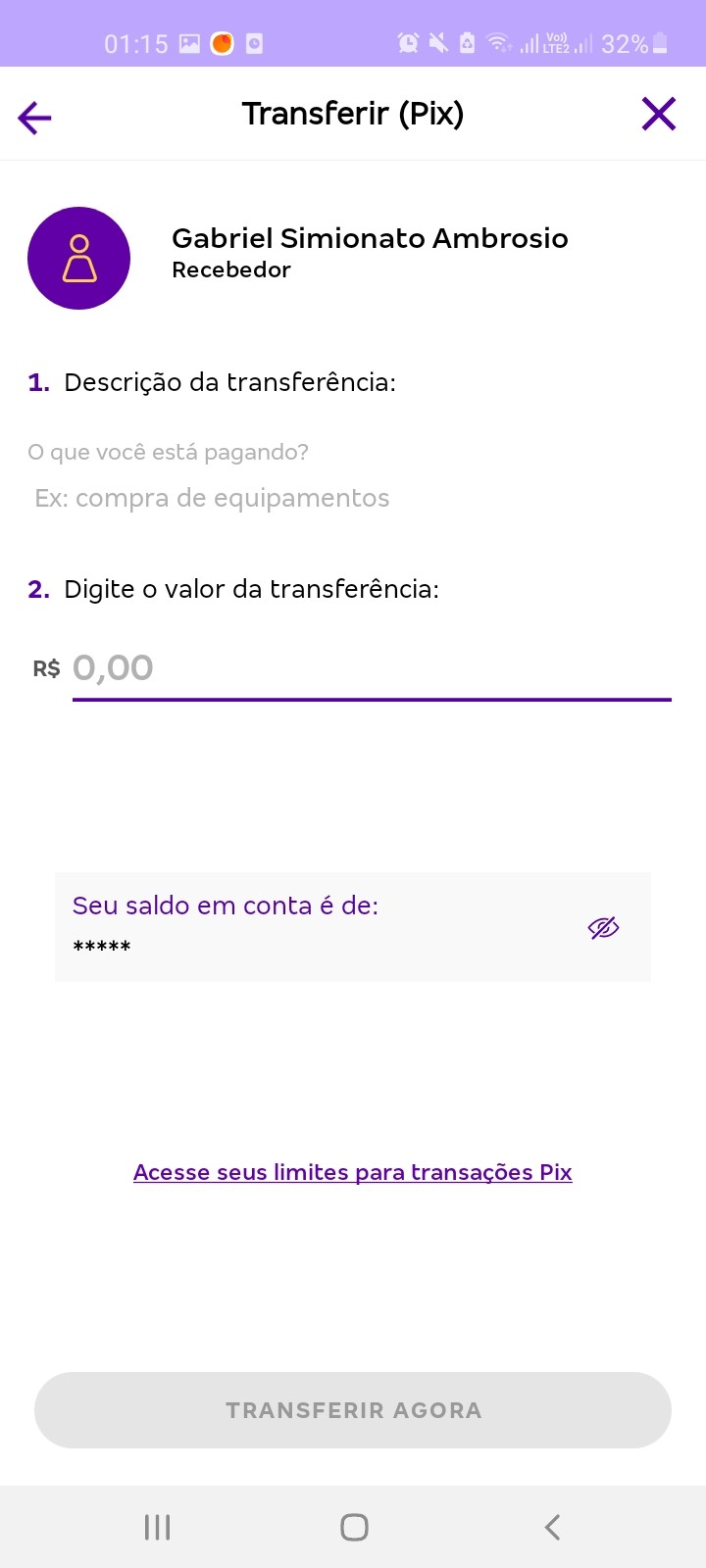Go back using the purple arrow
This screenshot has height=1568, width=706.
click(x=34, y=118)
